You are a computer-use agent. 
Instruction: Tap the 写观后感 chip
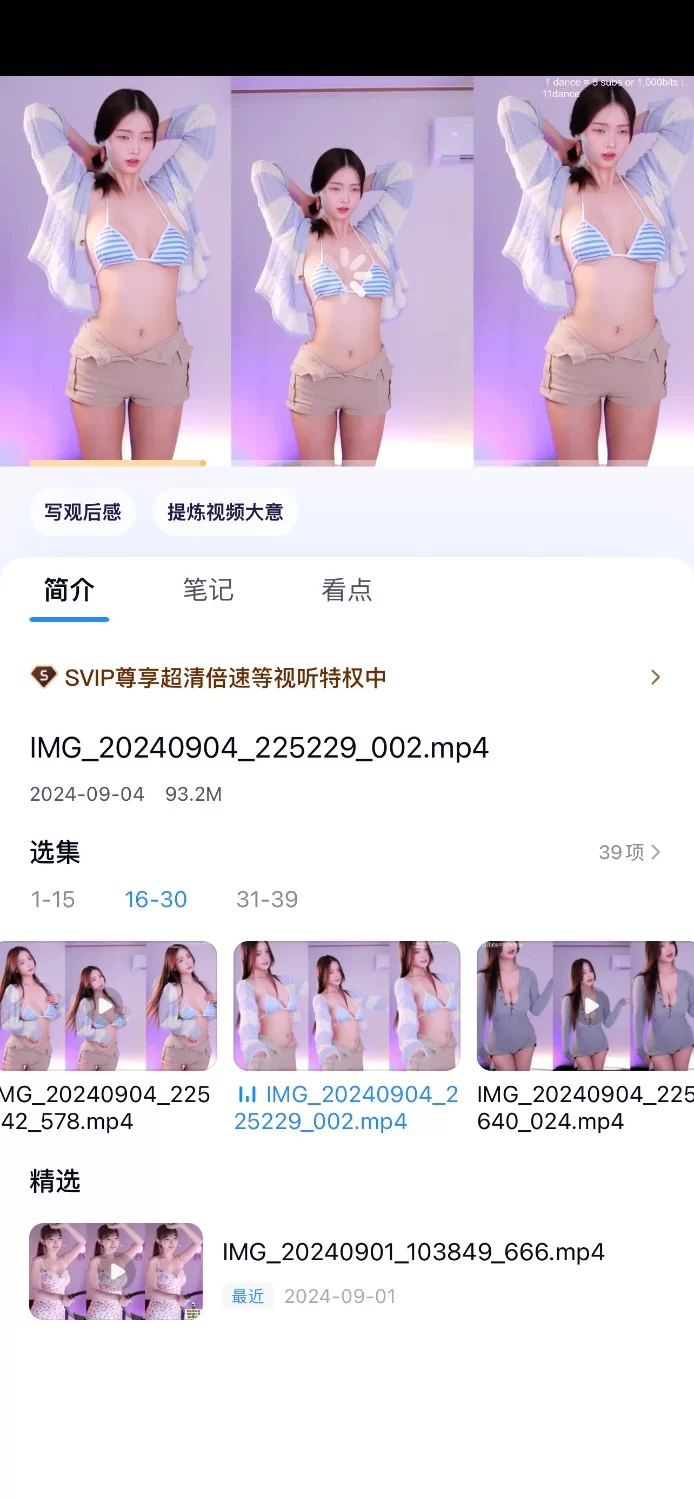coord(82,512)
